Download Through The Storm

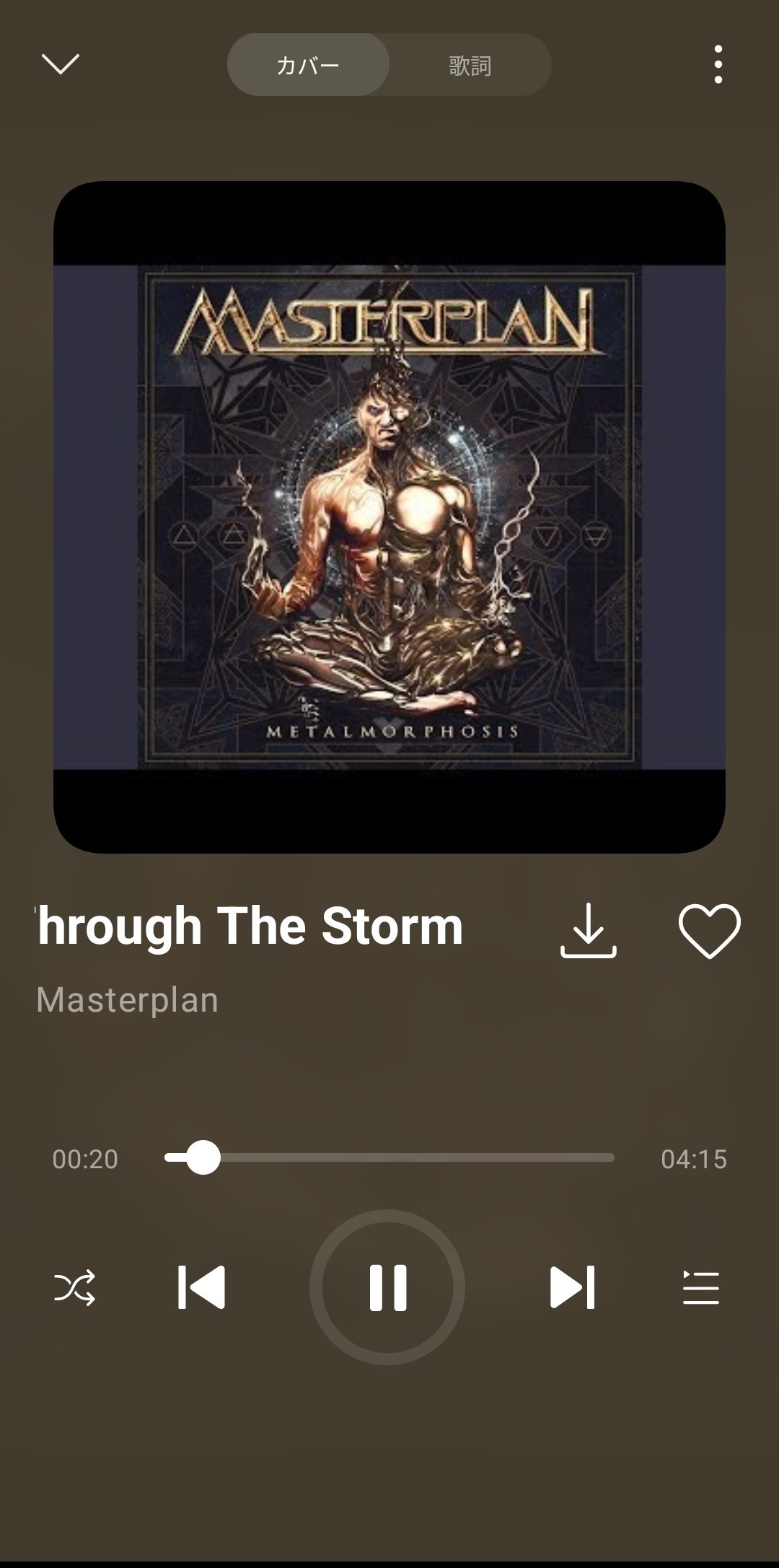[589, 930]
